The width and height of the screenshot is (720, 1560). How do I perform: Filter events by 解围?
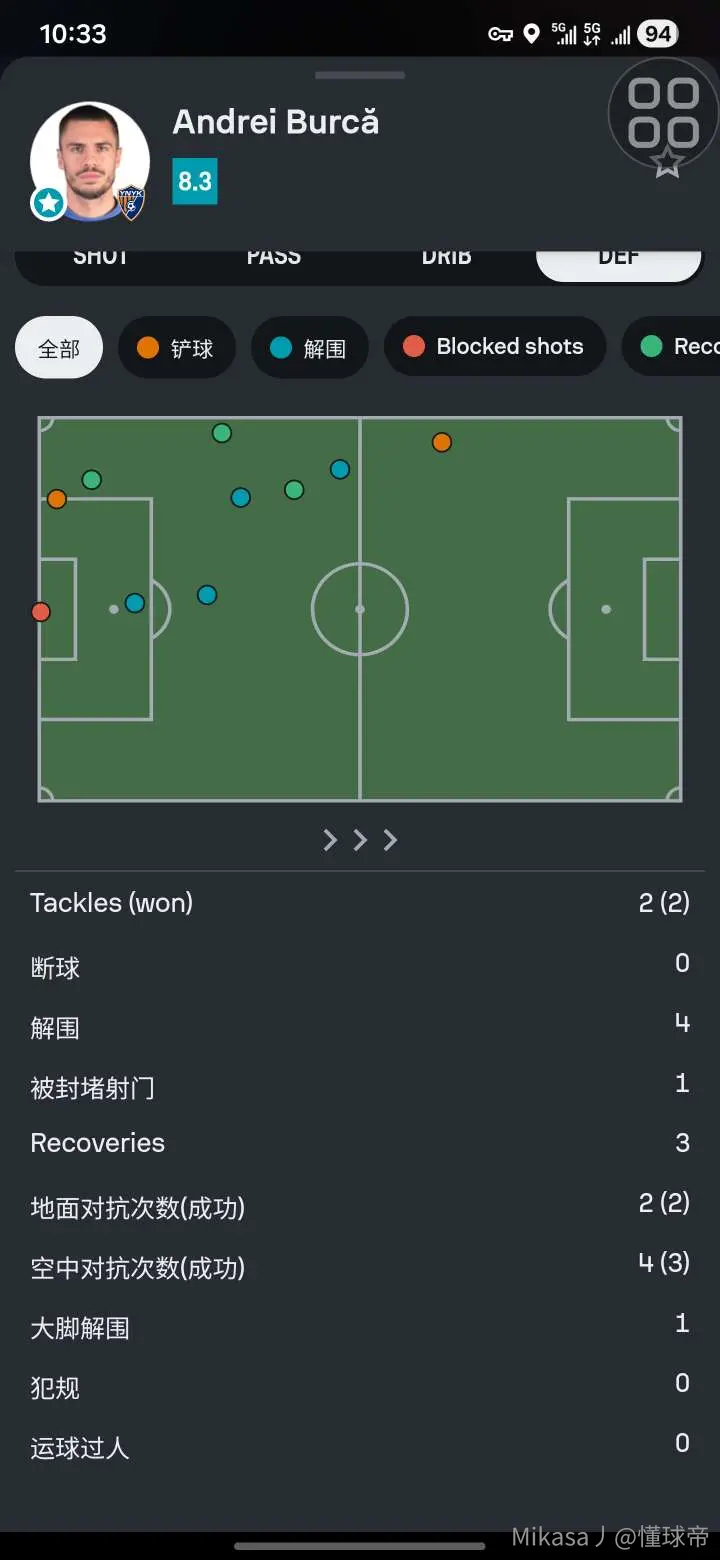(310, 348)
